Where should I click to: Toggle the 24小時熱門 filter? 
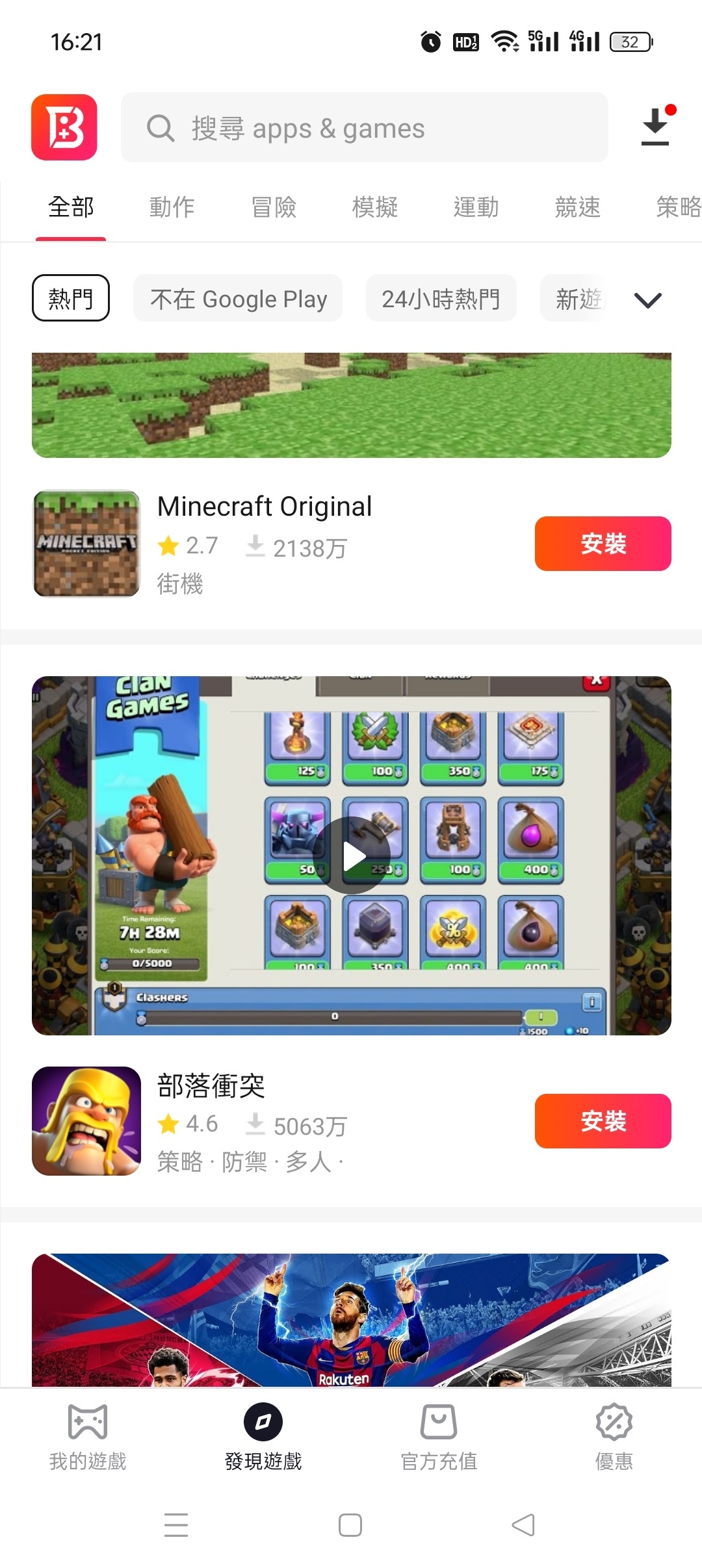(441, 298)
